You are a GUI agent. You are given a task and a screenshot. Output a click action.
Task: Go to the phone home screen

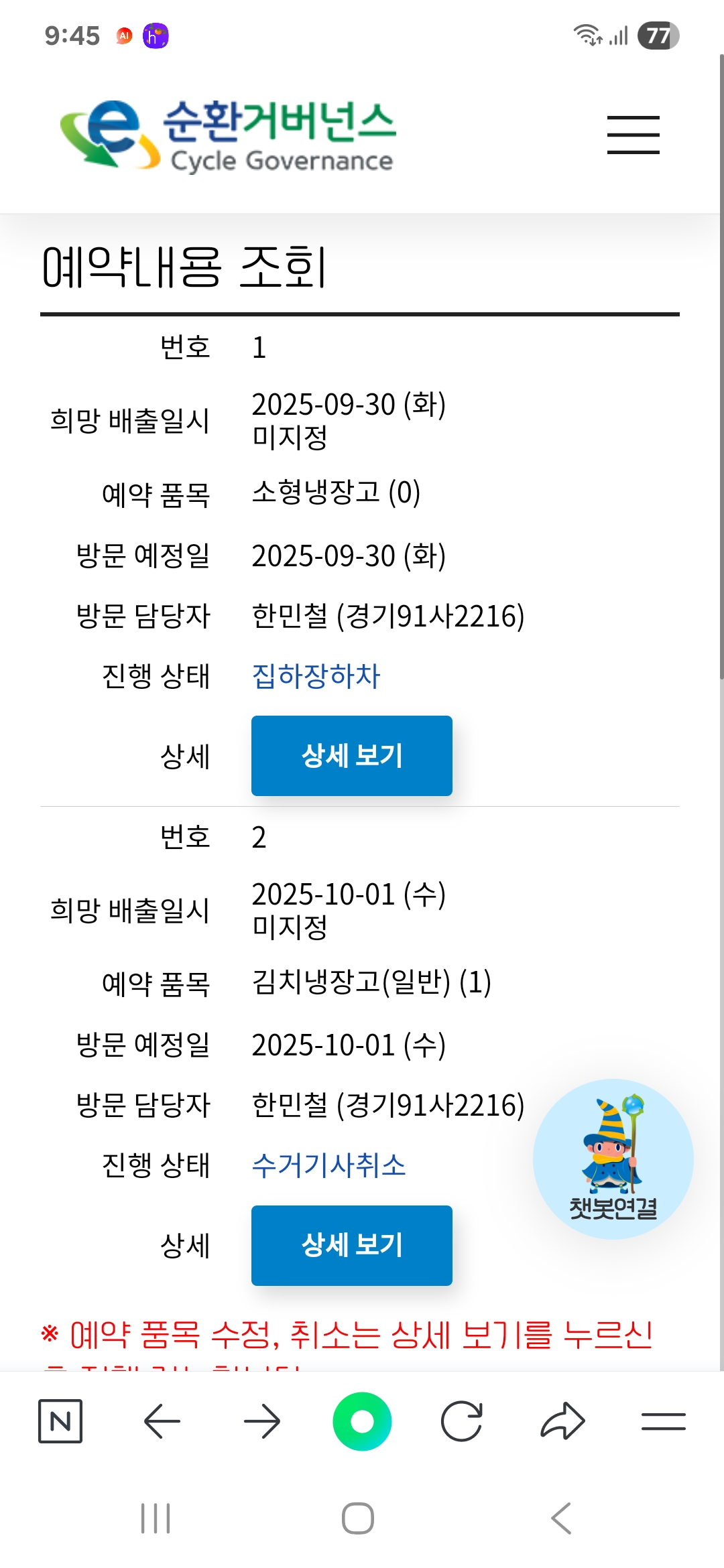click(358, 1518)
